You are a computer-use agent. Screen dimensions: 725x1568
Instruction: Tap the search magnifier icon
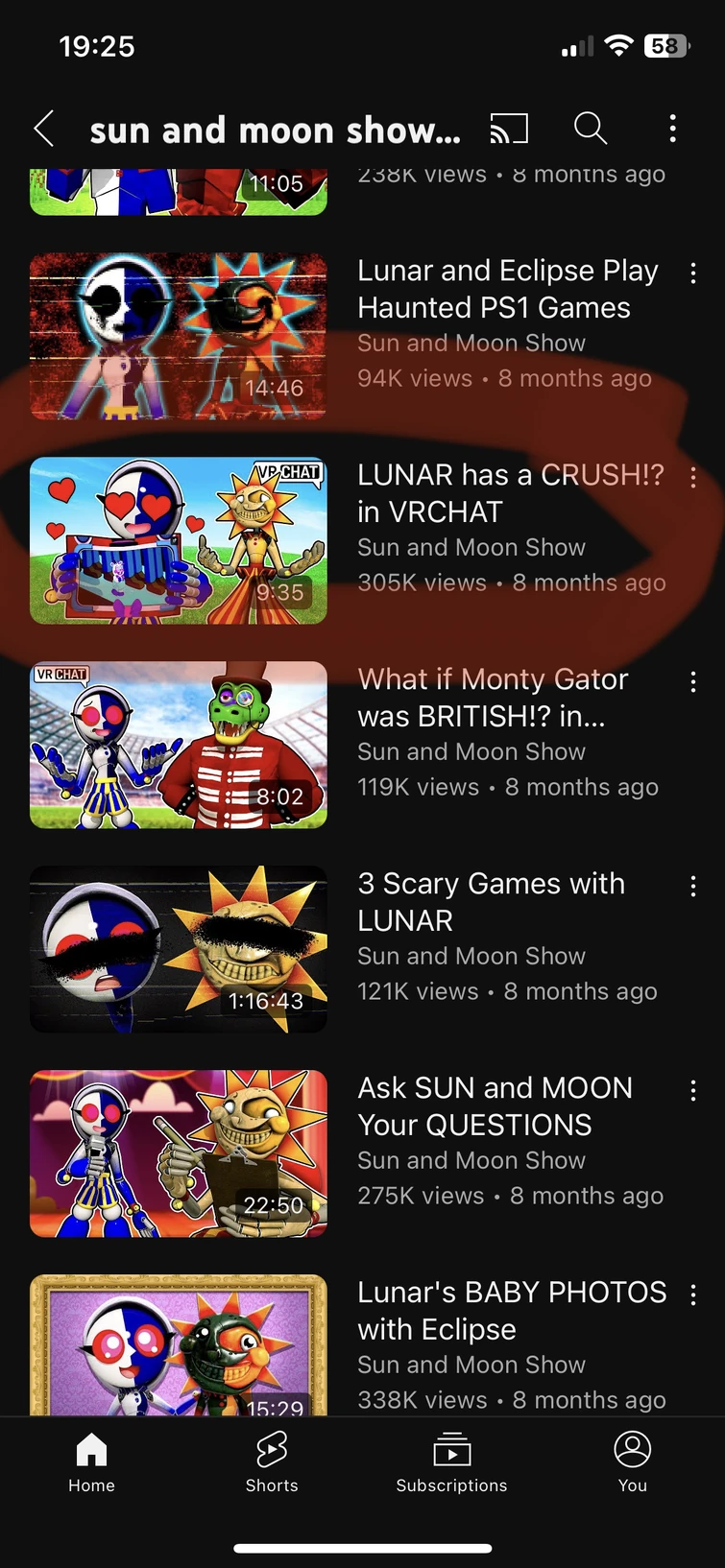point(590,128)
